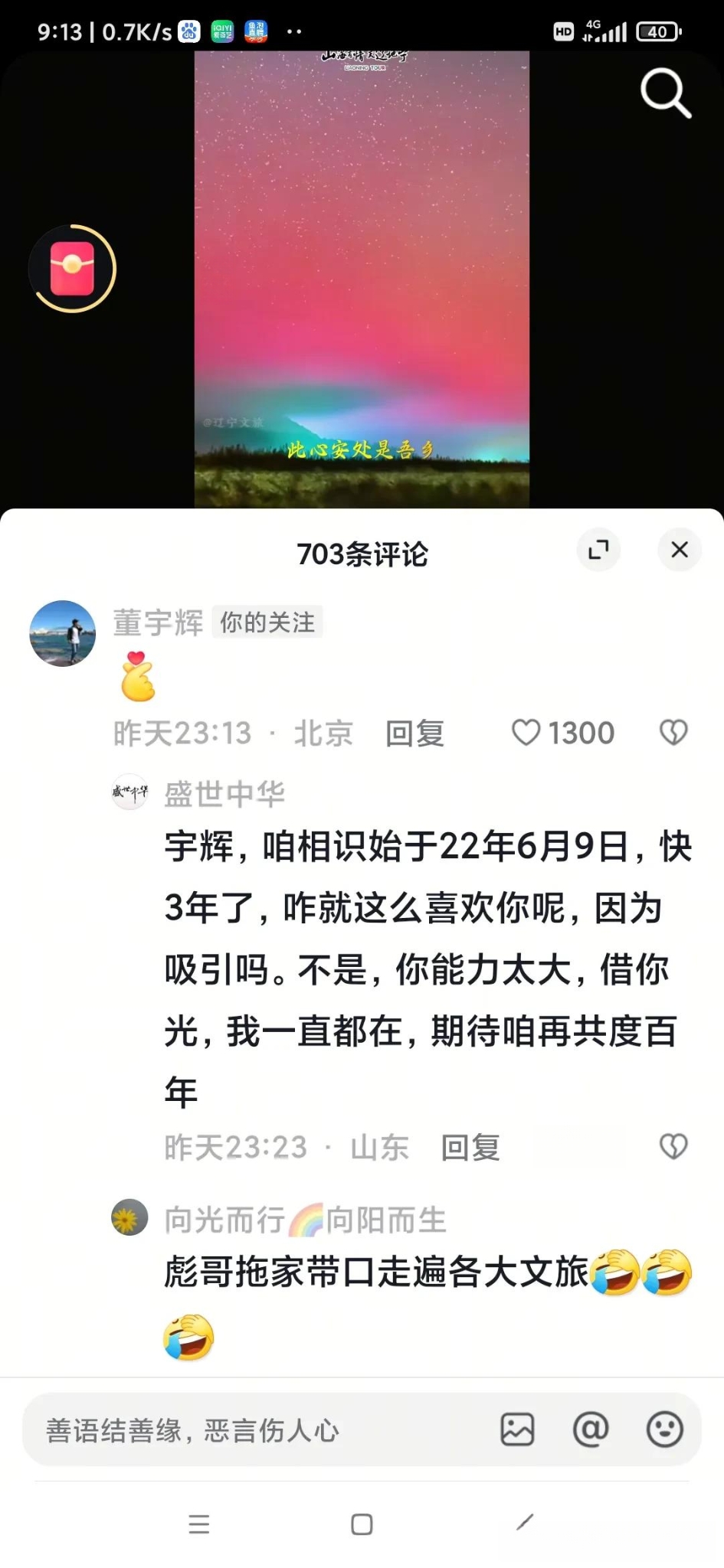Open 向光而行向阳而生's profile
The image size is (724, 1568).
click(x=129, y=1217)
